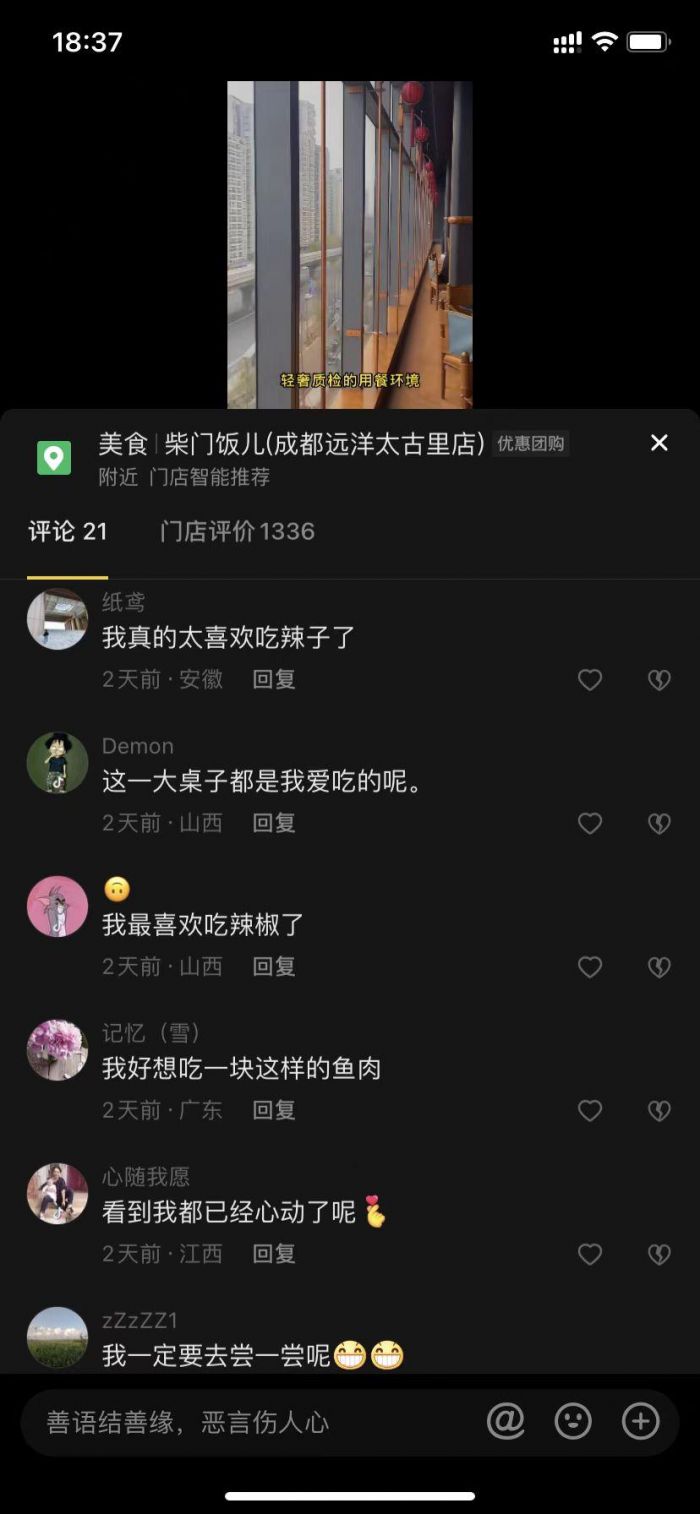Open 纸鸢's profile avatar
The image size is (700, 1514).
(57, 619)
